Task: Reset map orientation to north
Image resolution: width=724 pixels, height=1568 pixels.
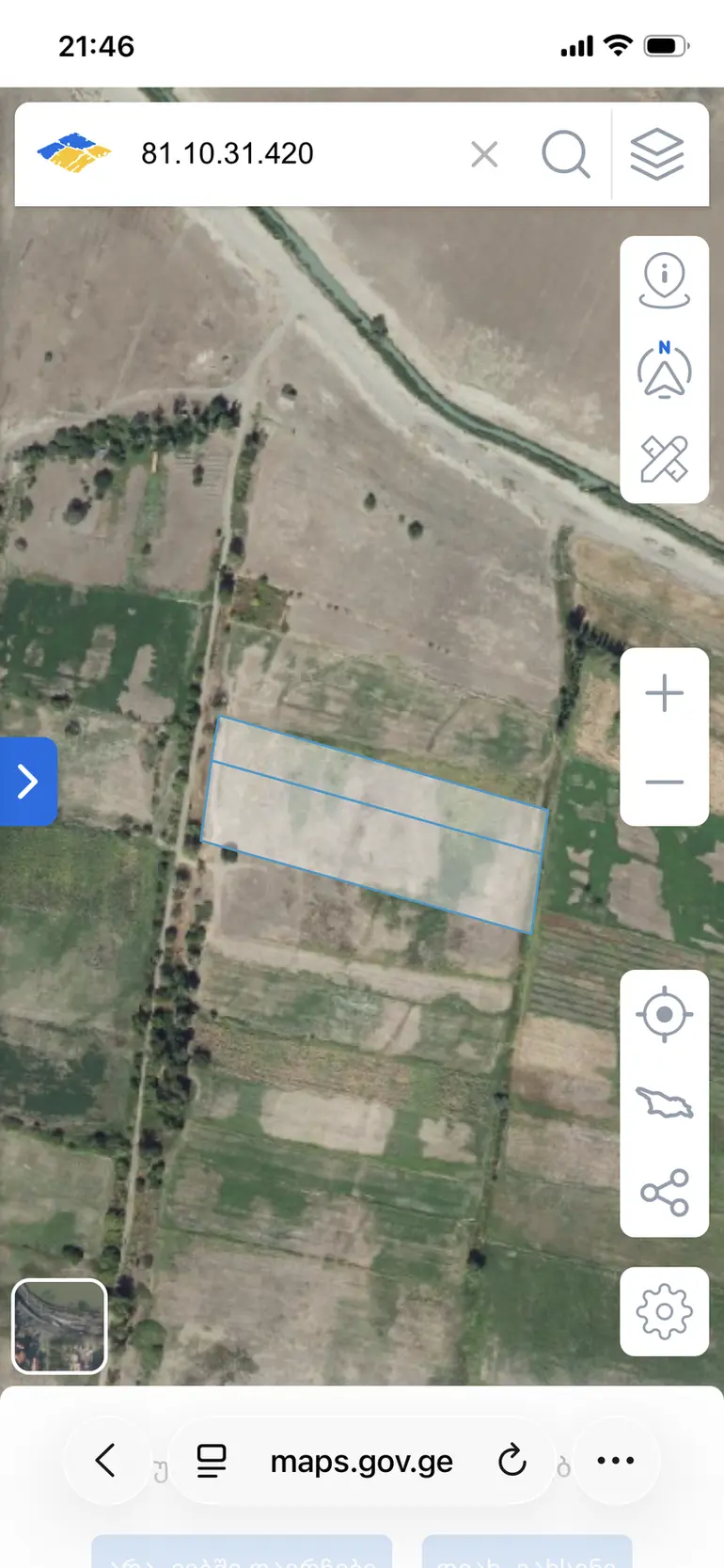Action: [x=665, y=370]
